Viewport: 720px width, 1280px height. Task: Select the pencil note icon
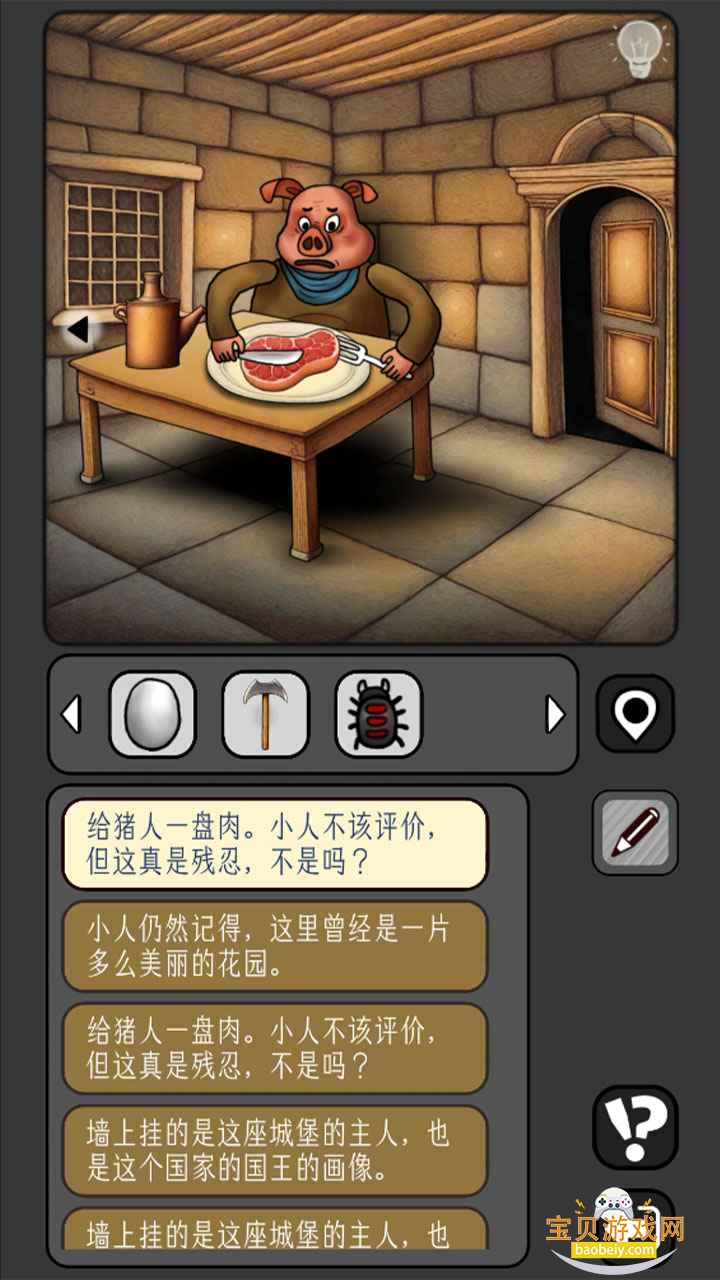click(635, 830)
